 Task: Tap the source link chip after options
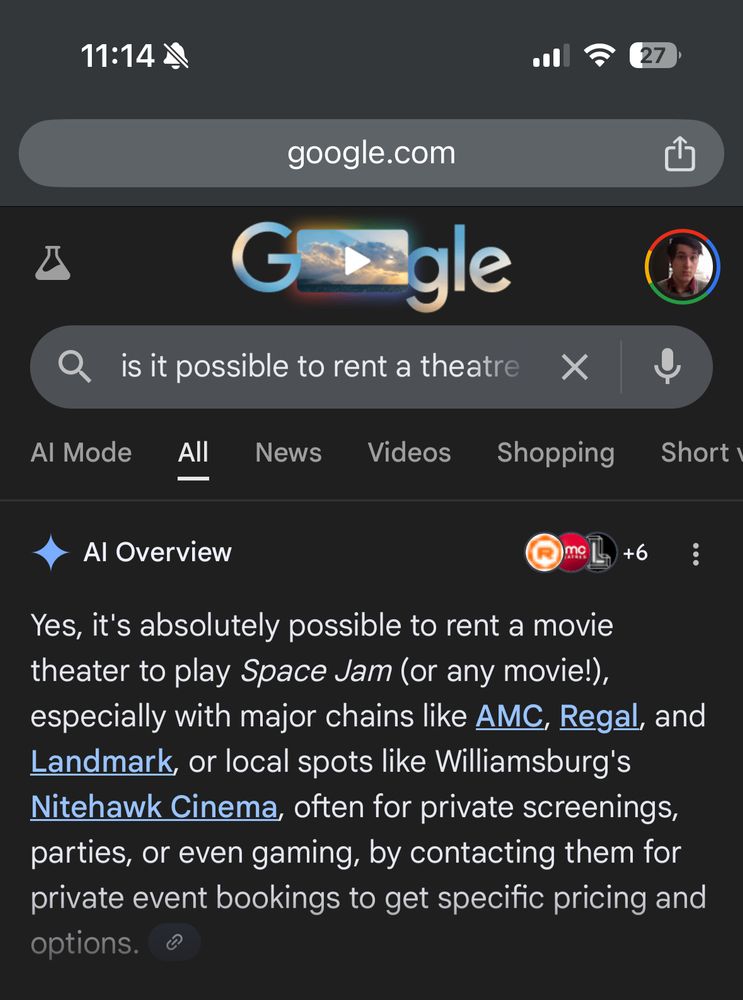pyautogui.click(x=174, y=943)
